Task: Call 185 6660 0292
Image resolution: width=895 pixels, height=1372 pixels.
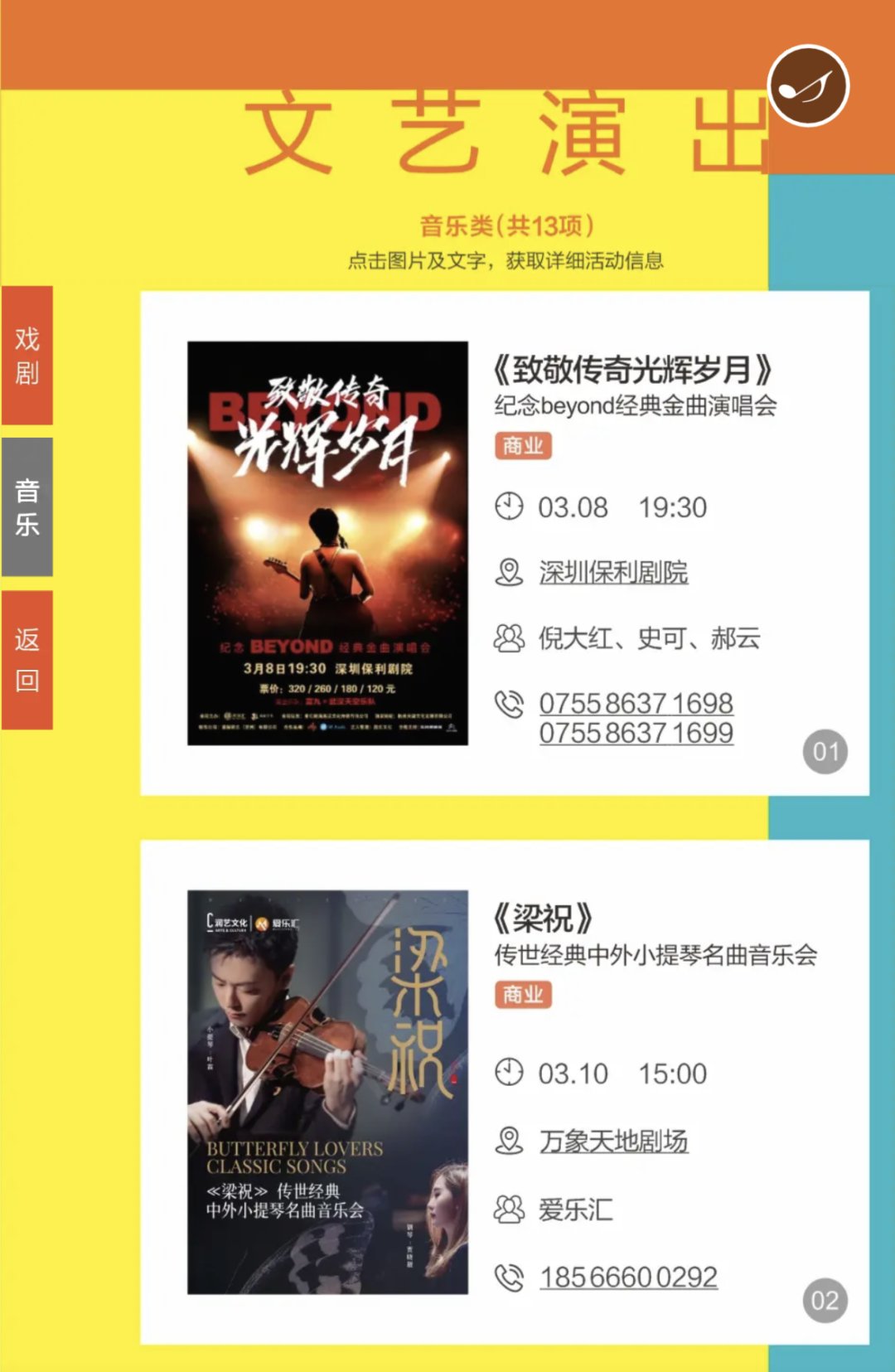Action: (x=628, y=1277)
